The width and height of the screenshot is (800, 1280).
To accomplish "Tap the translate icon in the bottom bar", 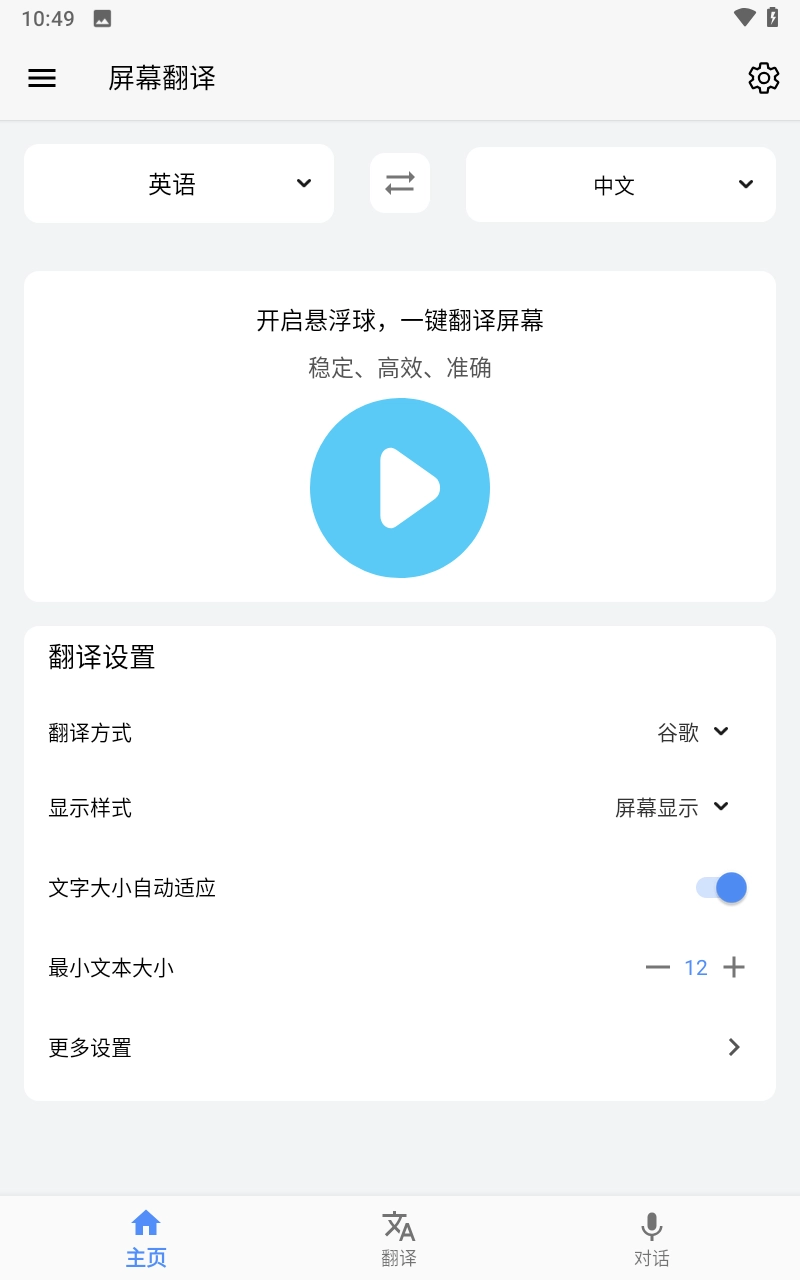I will coord(398,1224).
